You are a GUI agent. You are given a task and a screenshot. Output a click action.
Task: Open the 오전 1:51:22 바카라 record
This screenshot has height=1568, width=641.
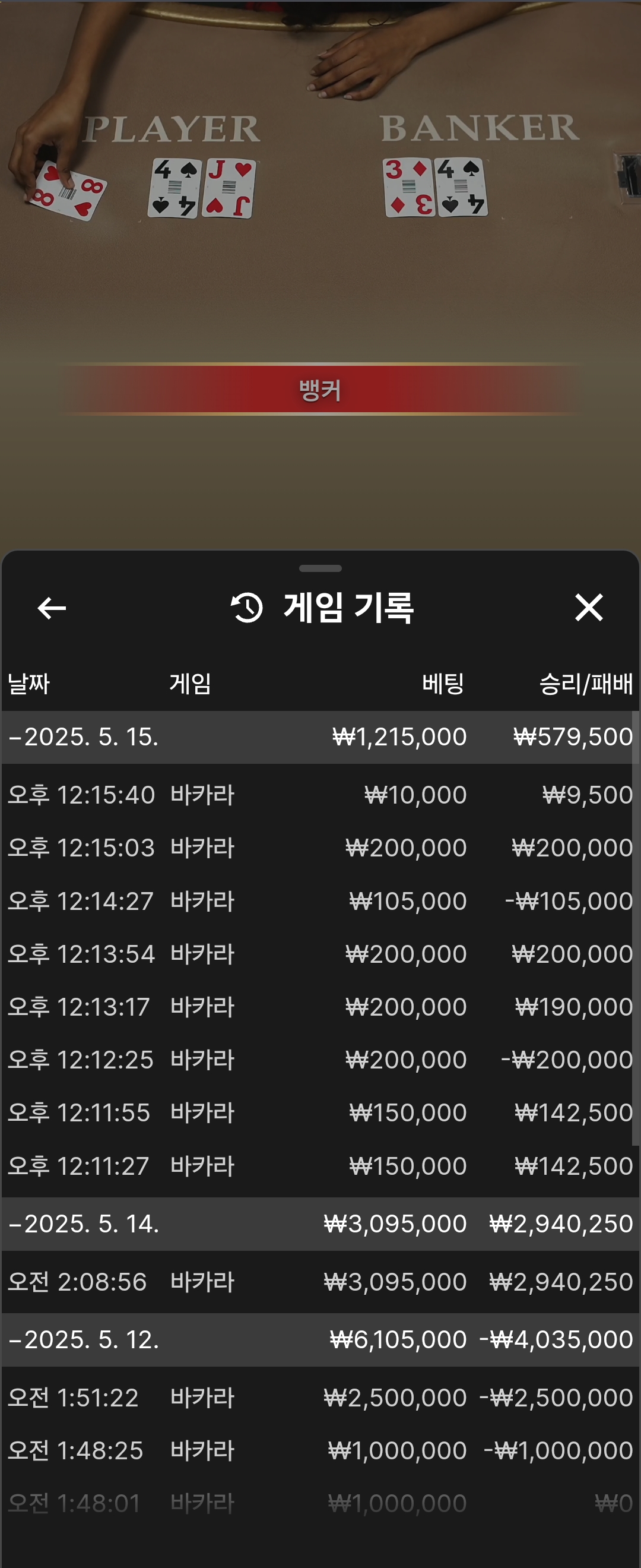click(320, 1398)
